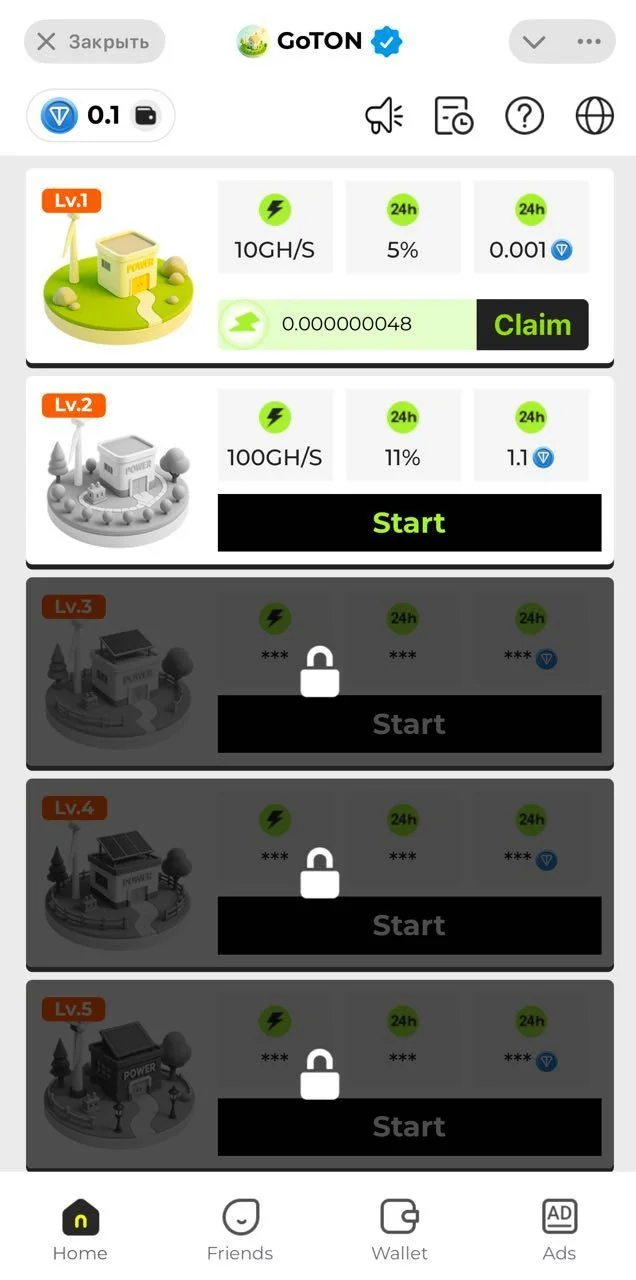
Task: Collapse the app with the chevron
Action: pyautogui.click(x=534, y=42)
